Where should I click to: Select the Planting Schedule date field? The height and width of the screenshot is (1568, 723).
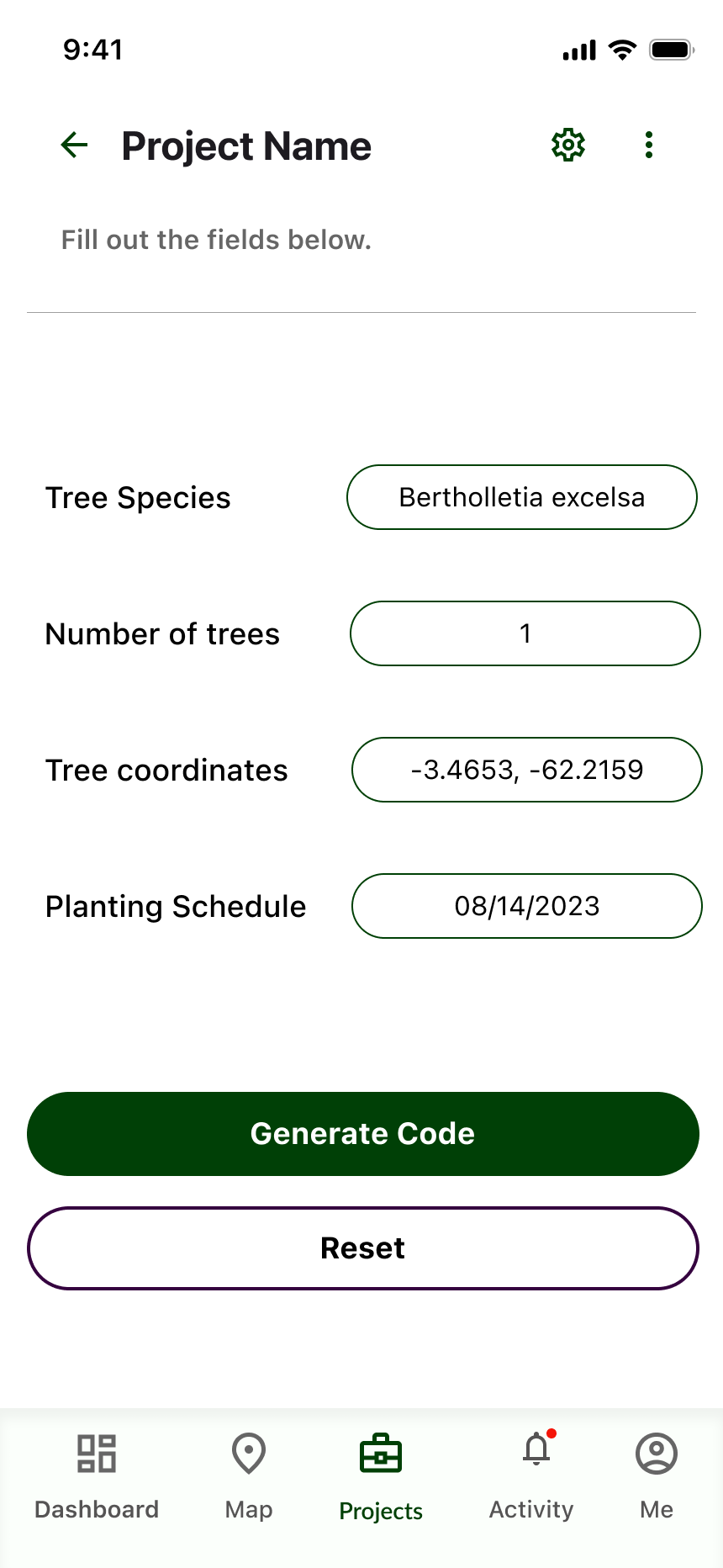click(526, 906)
